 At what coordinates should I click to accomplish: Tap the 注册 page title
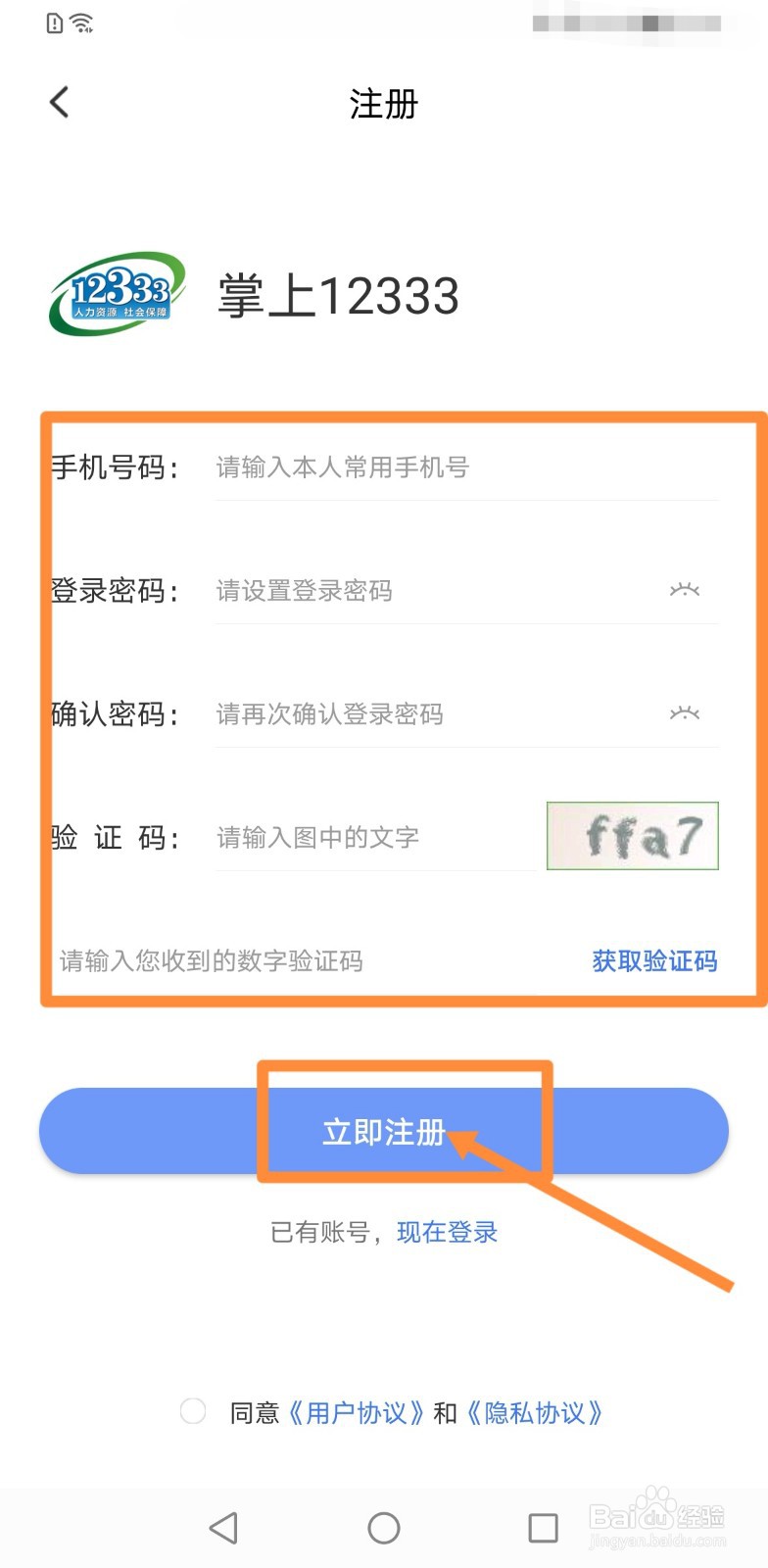point(383,104)
